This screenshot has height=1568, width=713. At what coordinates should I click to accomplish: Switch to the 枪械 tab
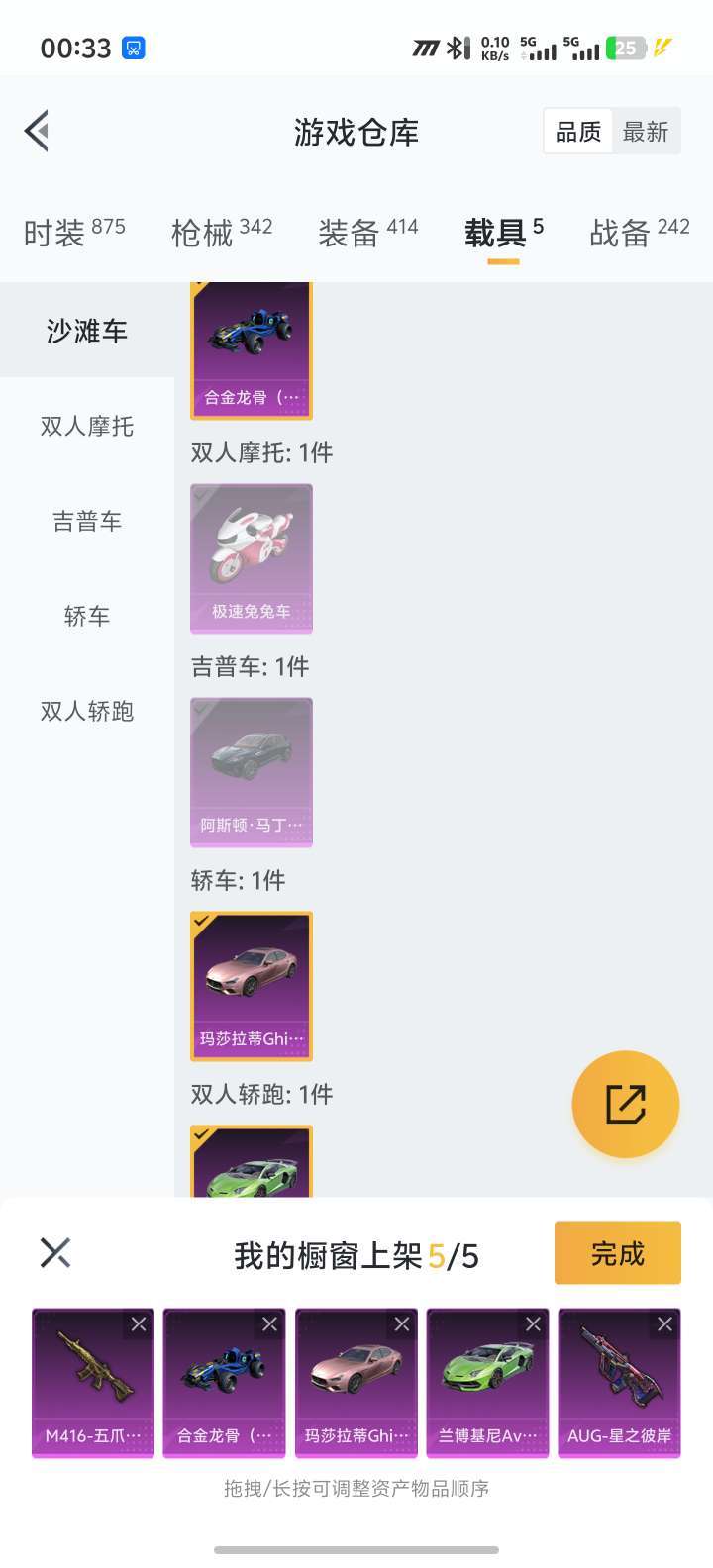pyautogui.click(x=222, y=233)
